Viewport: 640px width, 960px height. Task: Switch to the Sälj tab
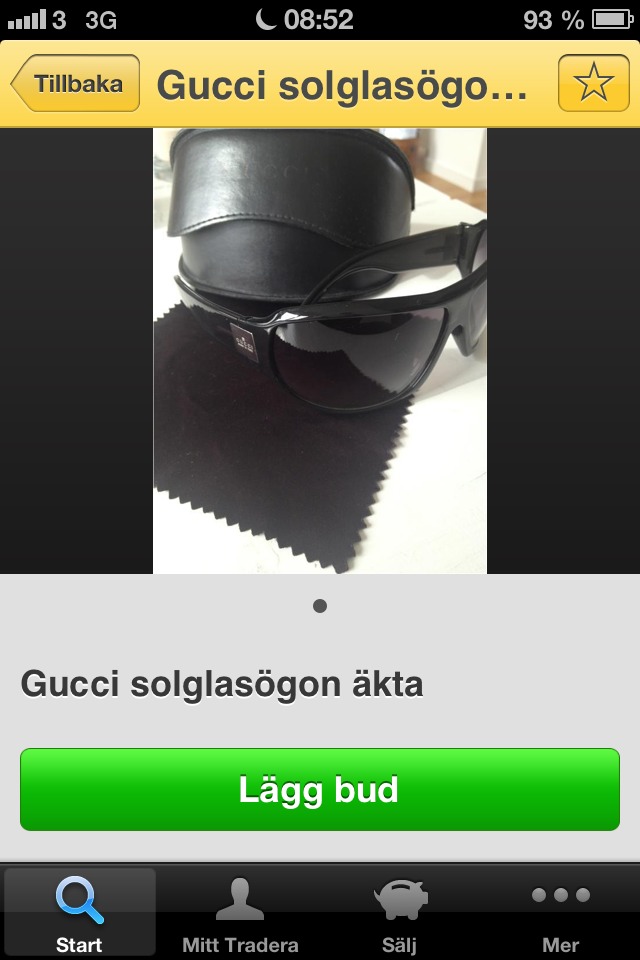[400, 914]
